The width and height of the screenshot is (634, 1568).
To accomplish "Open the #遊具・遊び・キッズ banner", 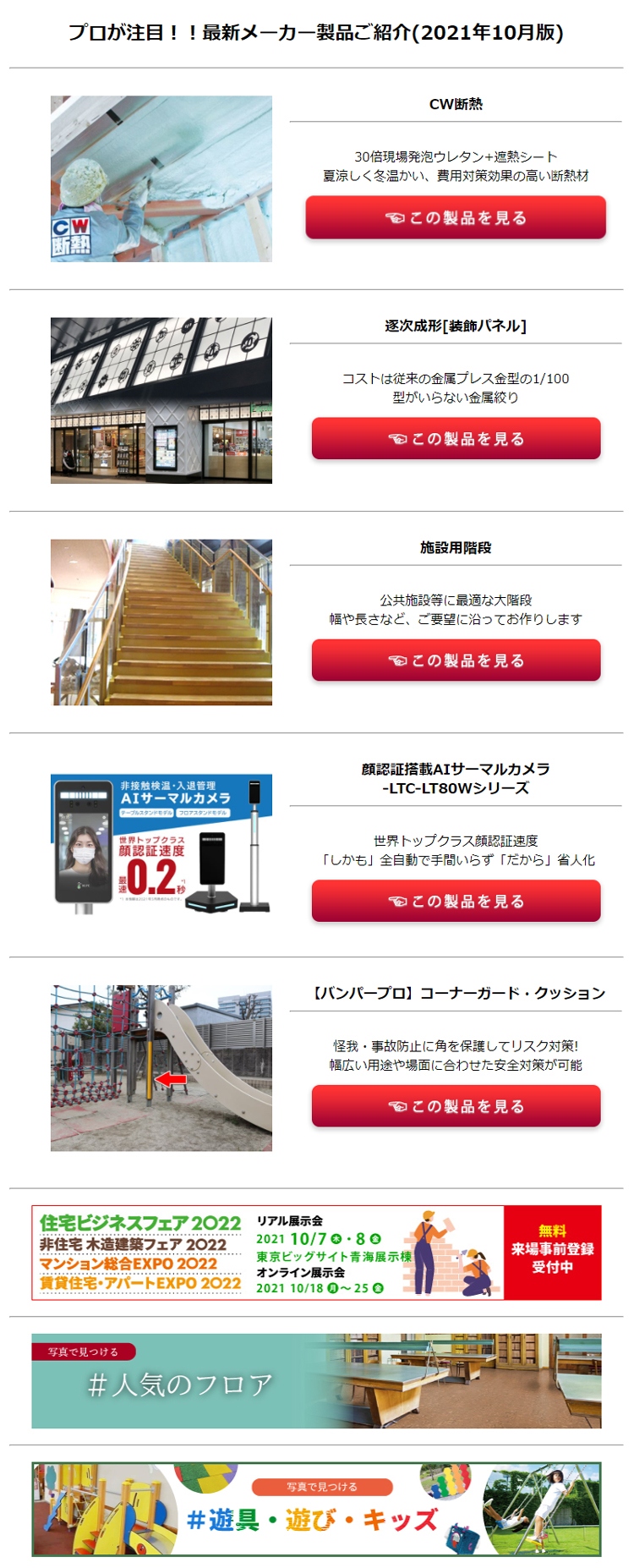I will click(x=316, y=1509).
